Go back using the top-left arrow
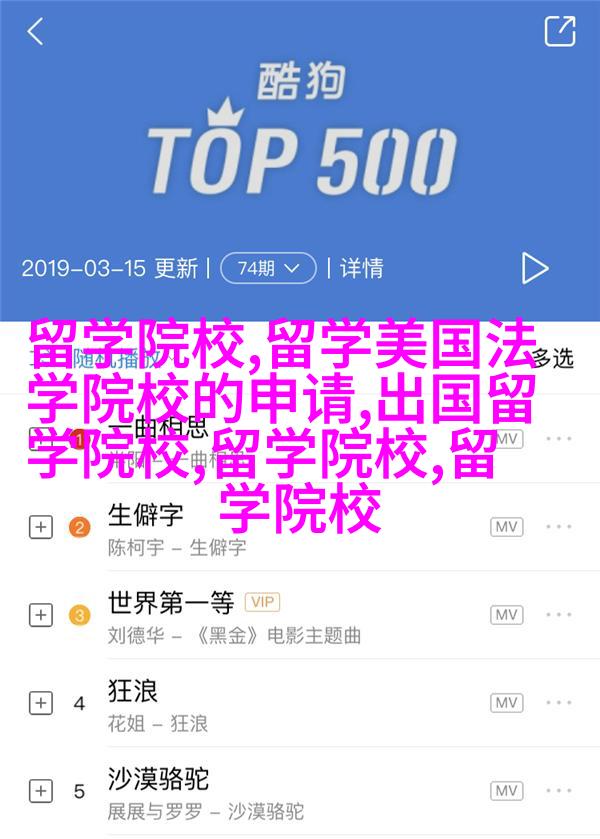Screen dimensions: 600x839 (35, 32)
